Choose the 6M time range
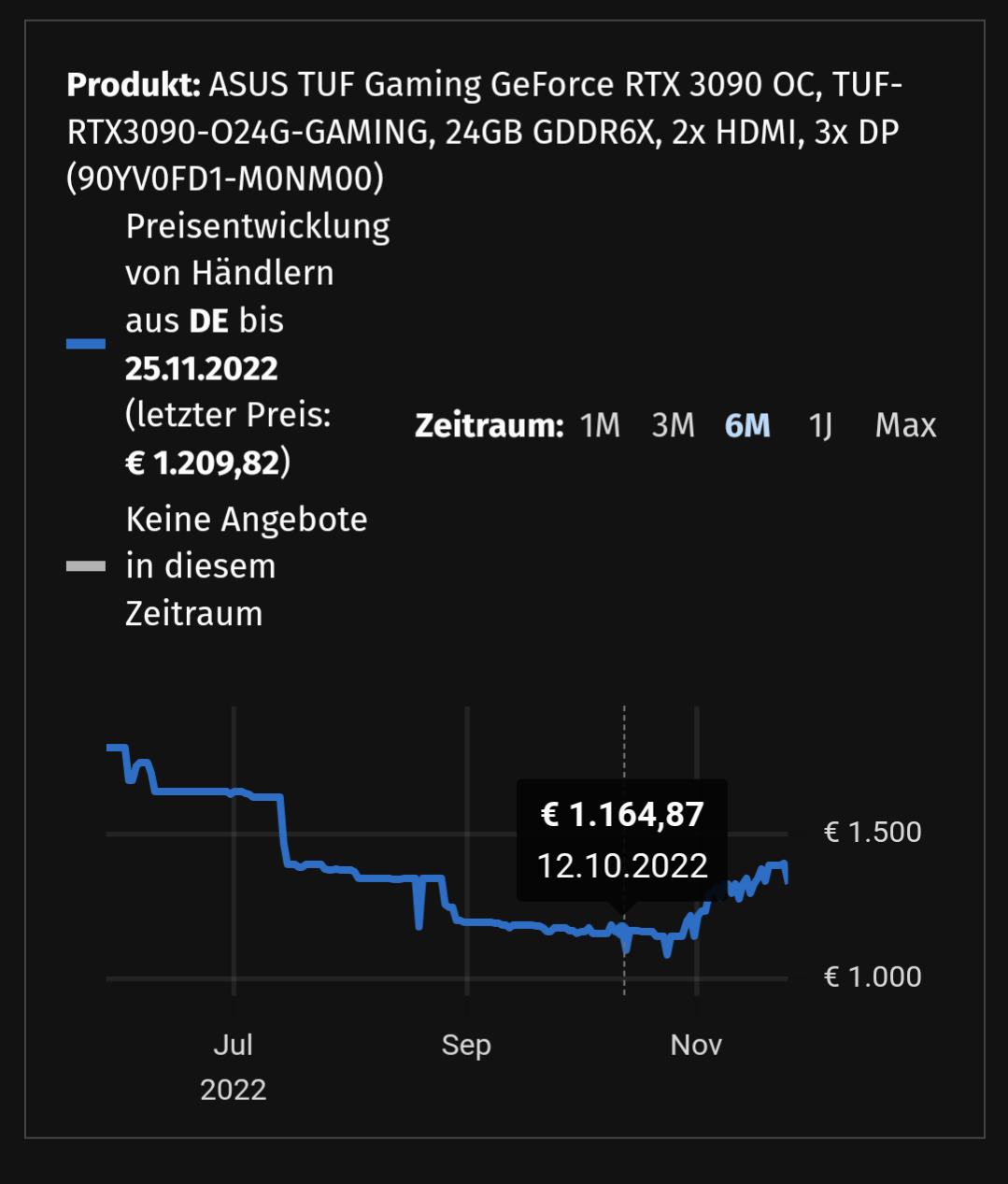Screen dimensions: 1008x1184 747,426
